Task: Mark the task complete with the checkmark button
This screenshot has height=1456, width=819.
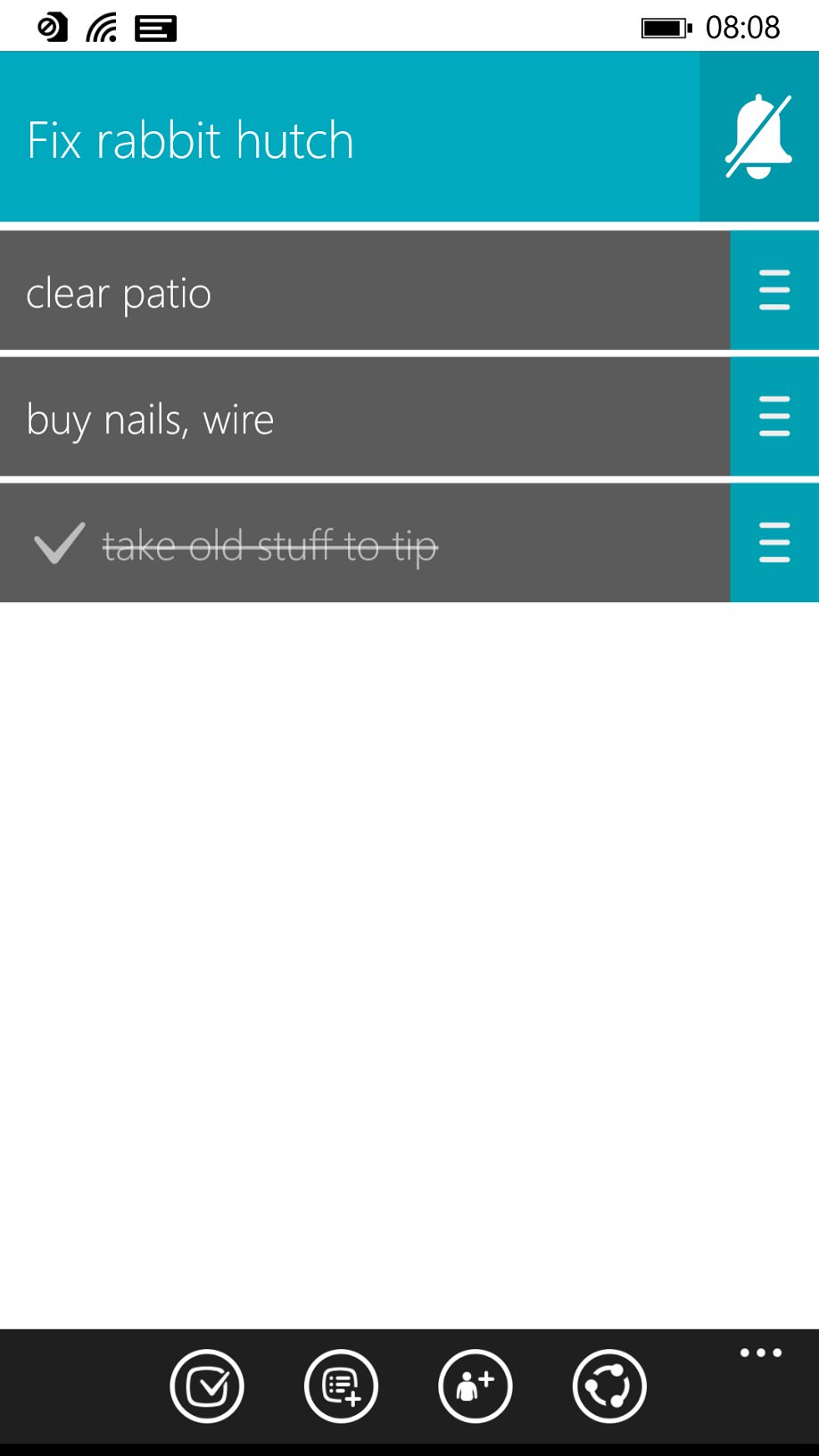Action: (x=207, y=1386)
